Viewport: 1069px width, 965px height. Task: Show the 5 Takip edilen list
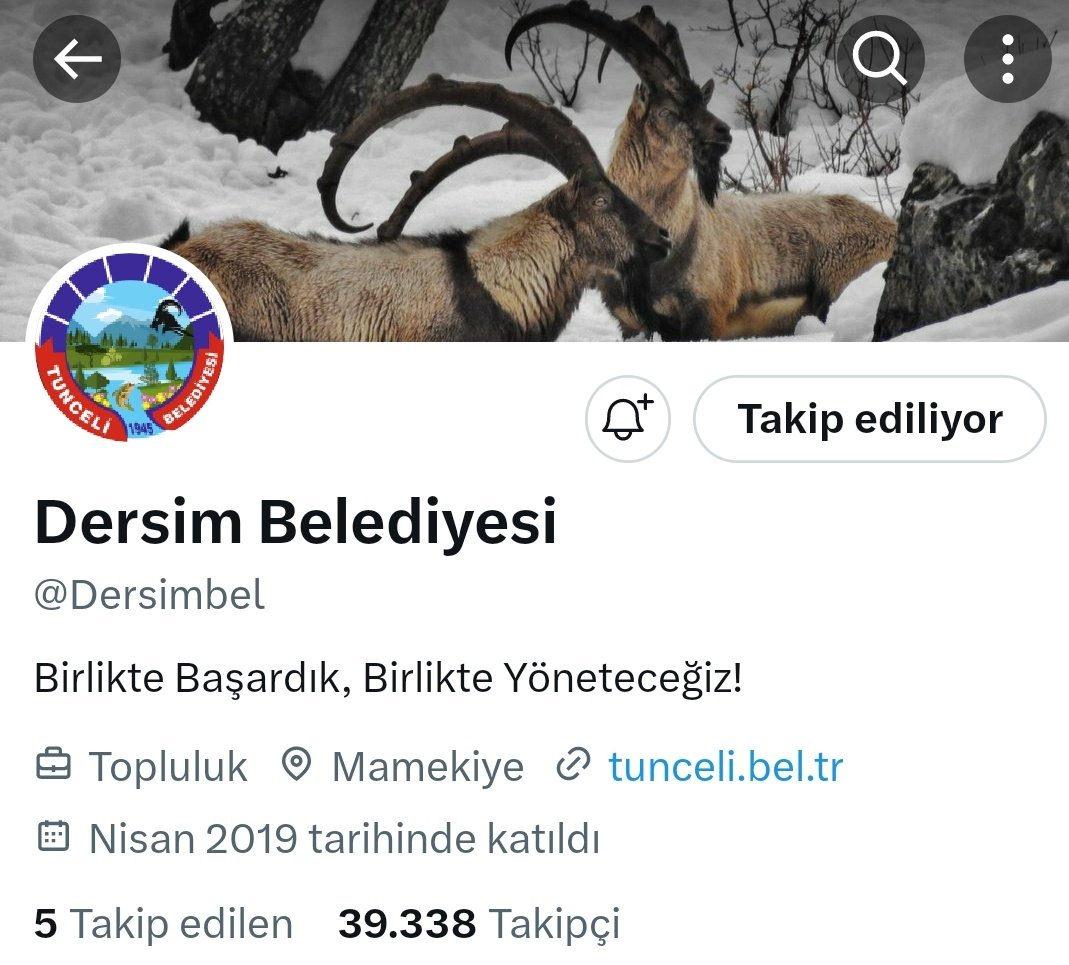coord(163,923)
